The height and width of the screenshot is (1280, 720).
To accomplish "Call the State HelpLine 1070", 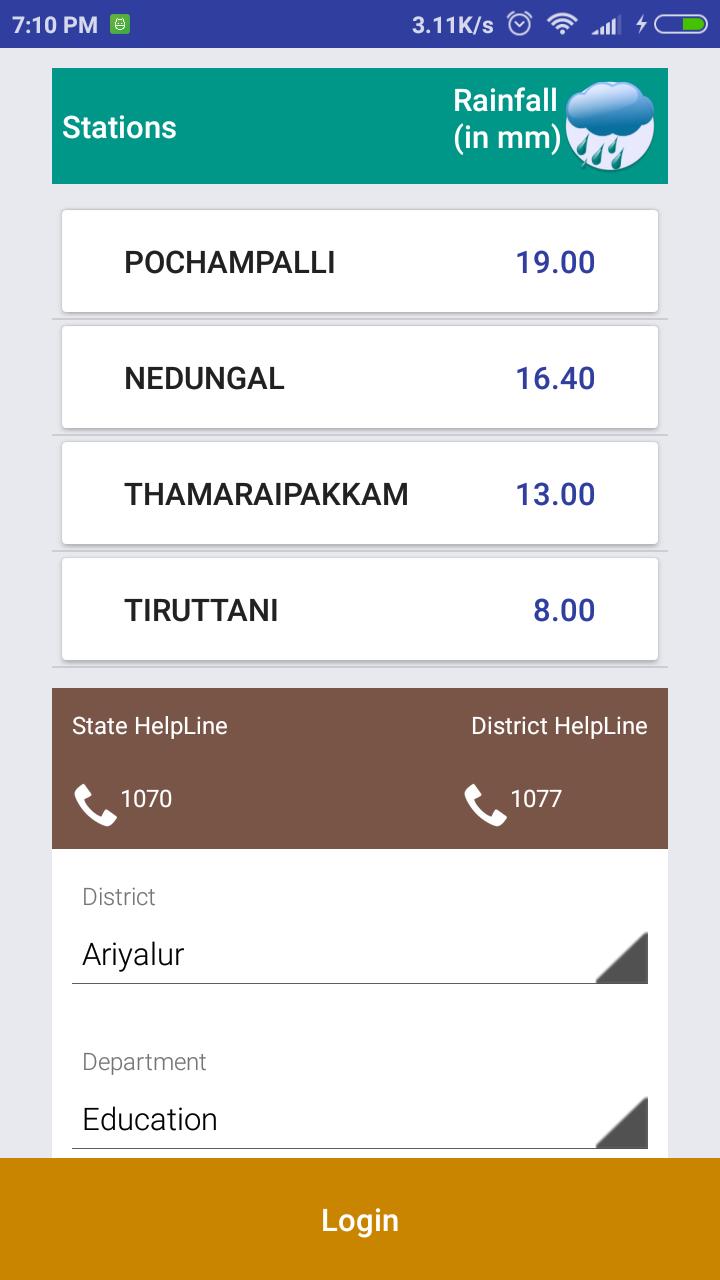I will pyautogui.click(x=122, y=801).
